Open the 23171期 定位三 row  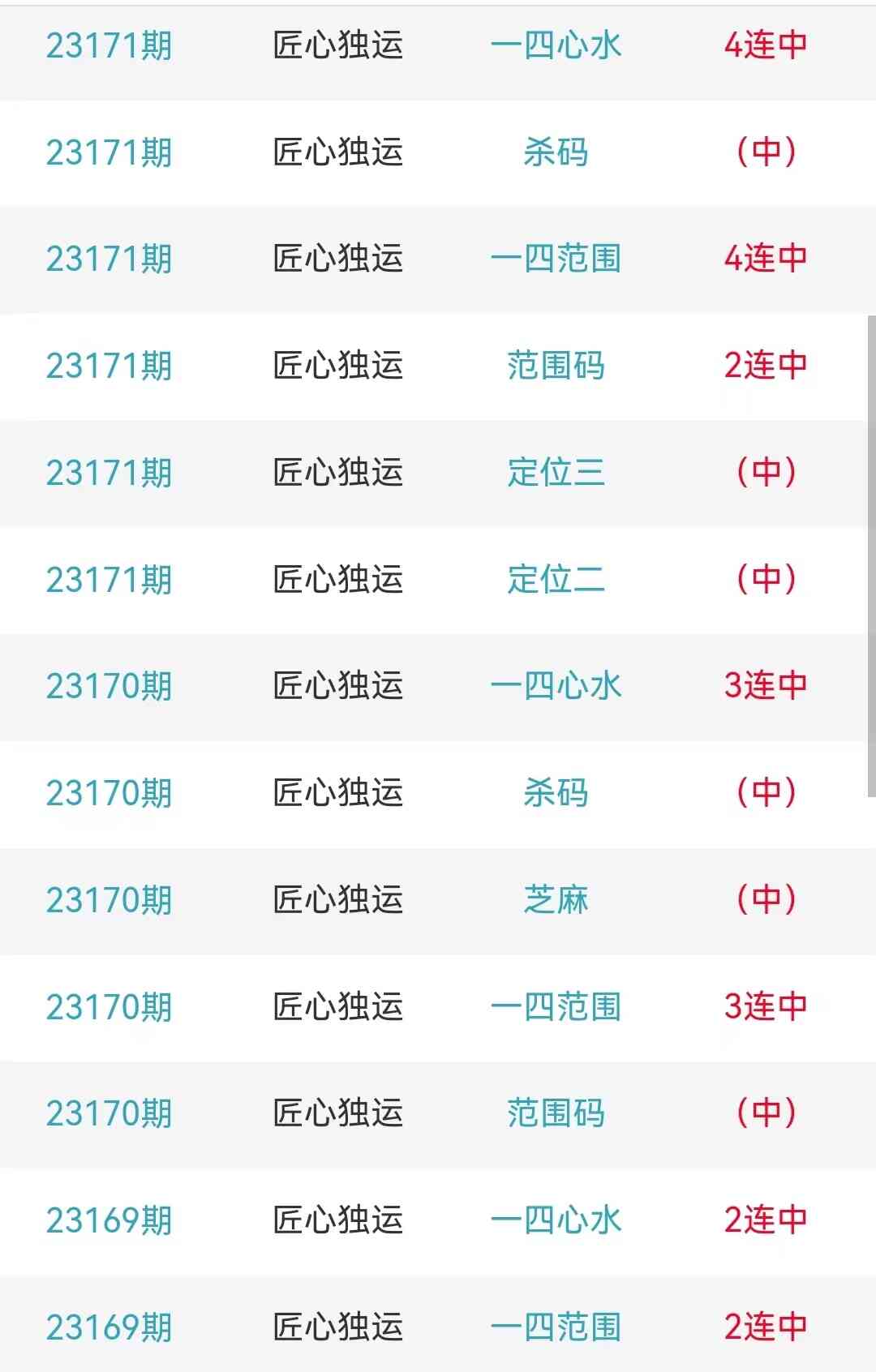point(556,472)
